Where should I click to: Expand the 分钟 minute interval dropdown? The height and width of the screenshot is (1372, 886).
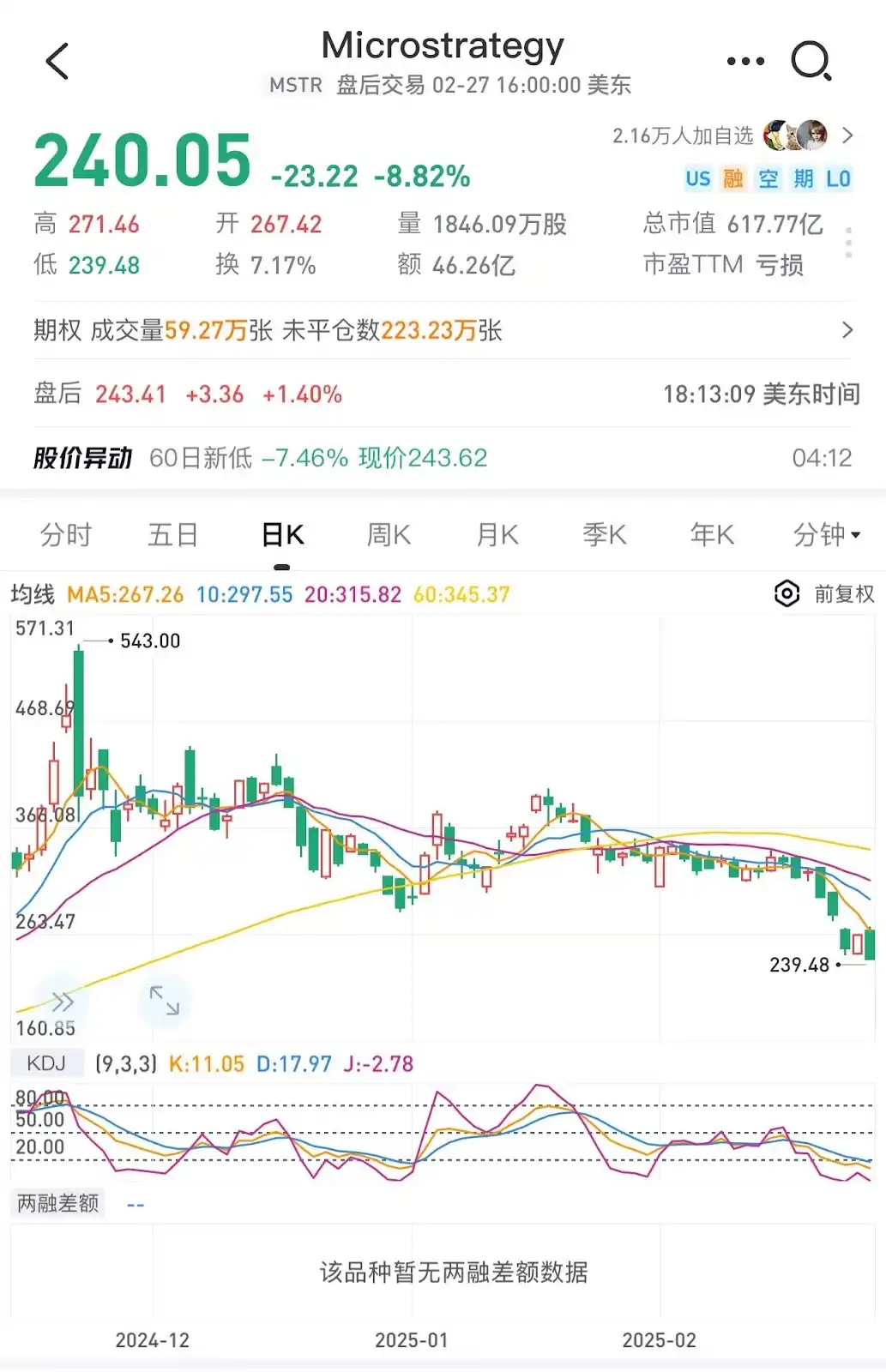click(826, 535)
